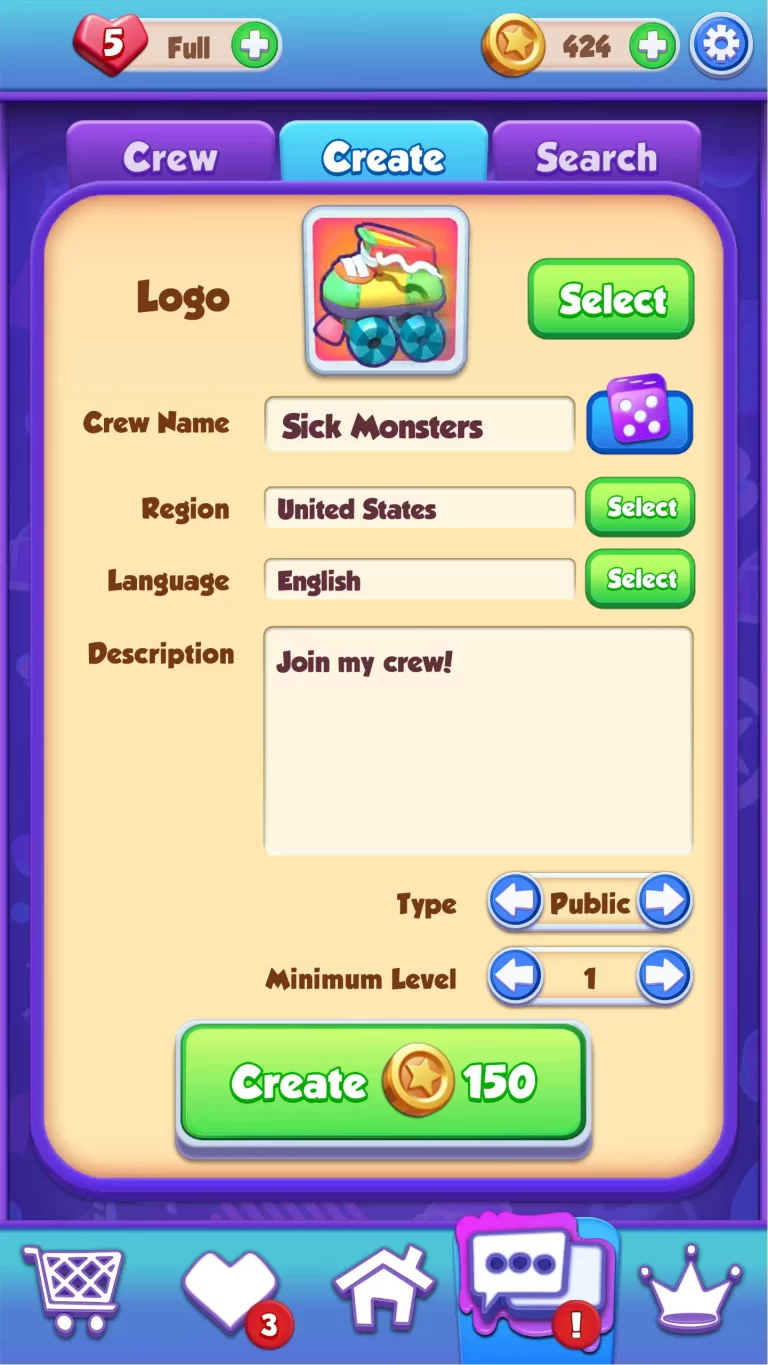Edit the crew description text box
The image size is (768, 1365).
478,741
